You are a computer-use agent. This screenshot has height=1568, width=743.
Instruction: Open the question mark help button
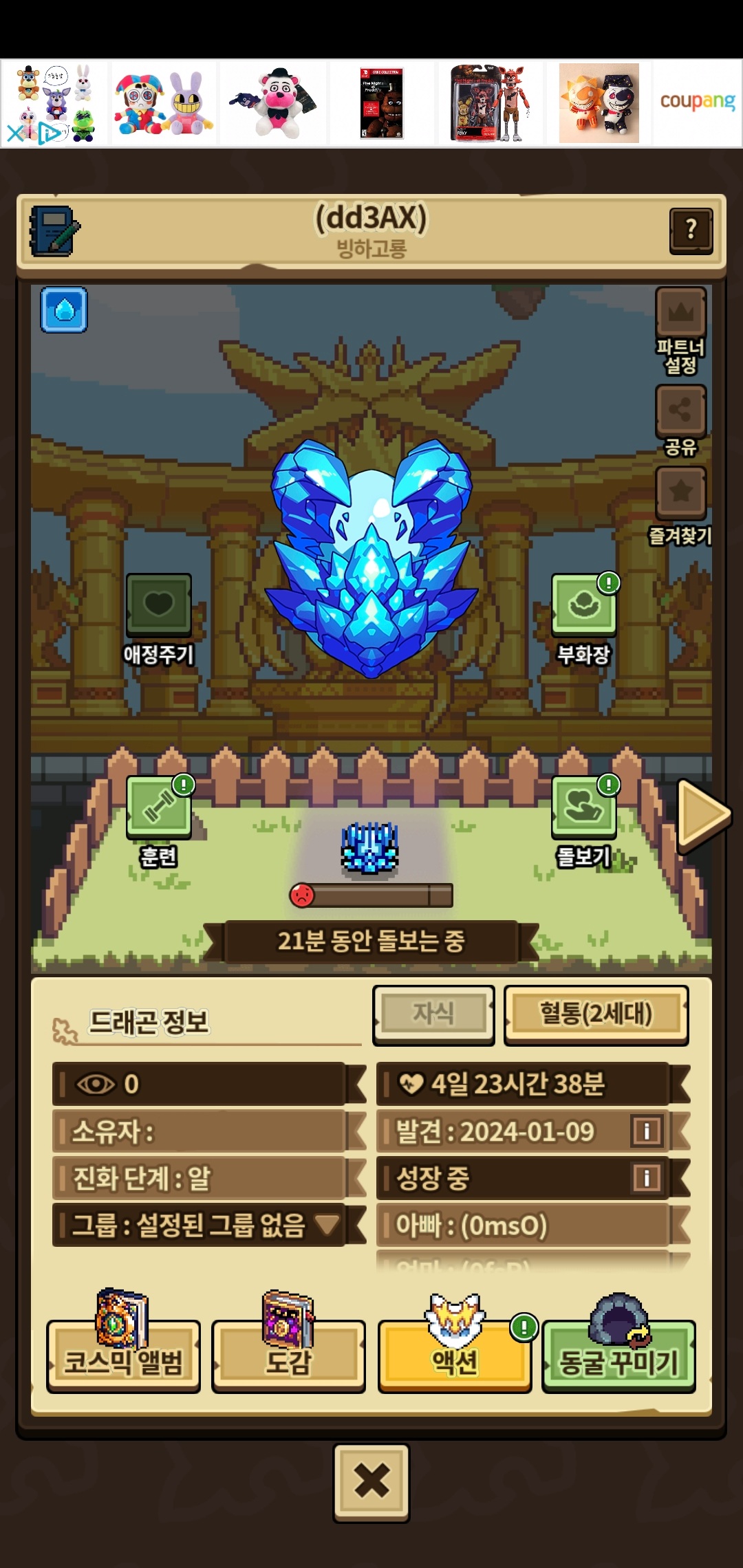691,230
